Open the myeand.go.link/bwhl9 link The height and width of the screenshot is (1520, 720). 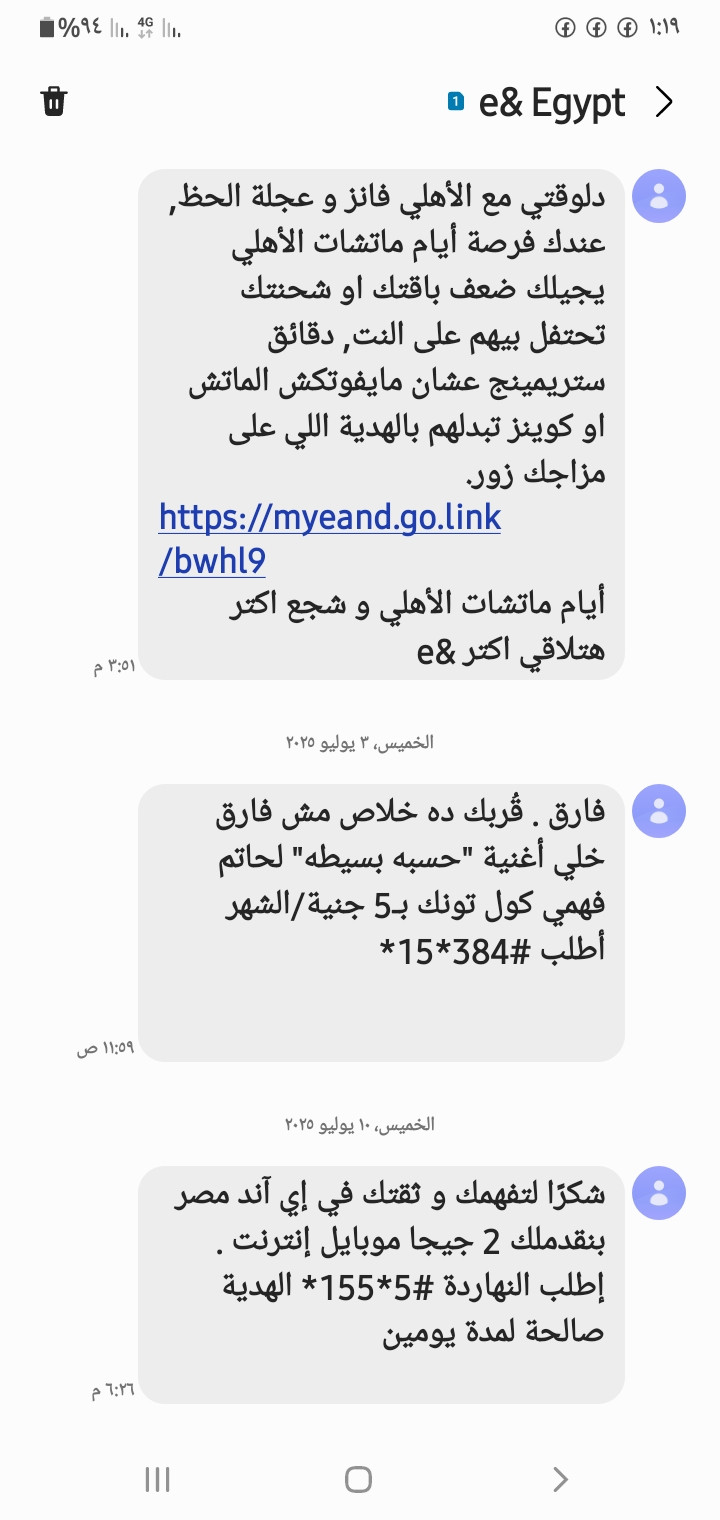click(x=330, y=539)
